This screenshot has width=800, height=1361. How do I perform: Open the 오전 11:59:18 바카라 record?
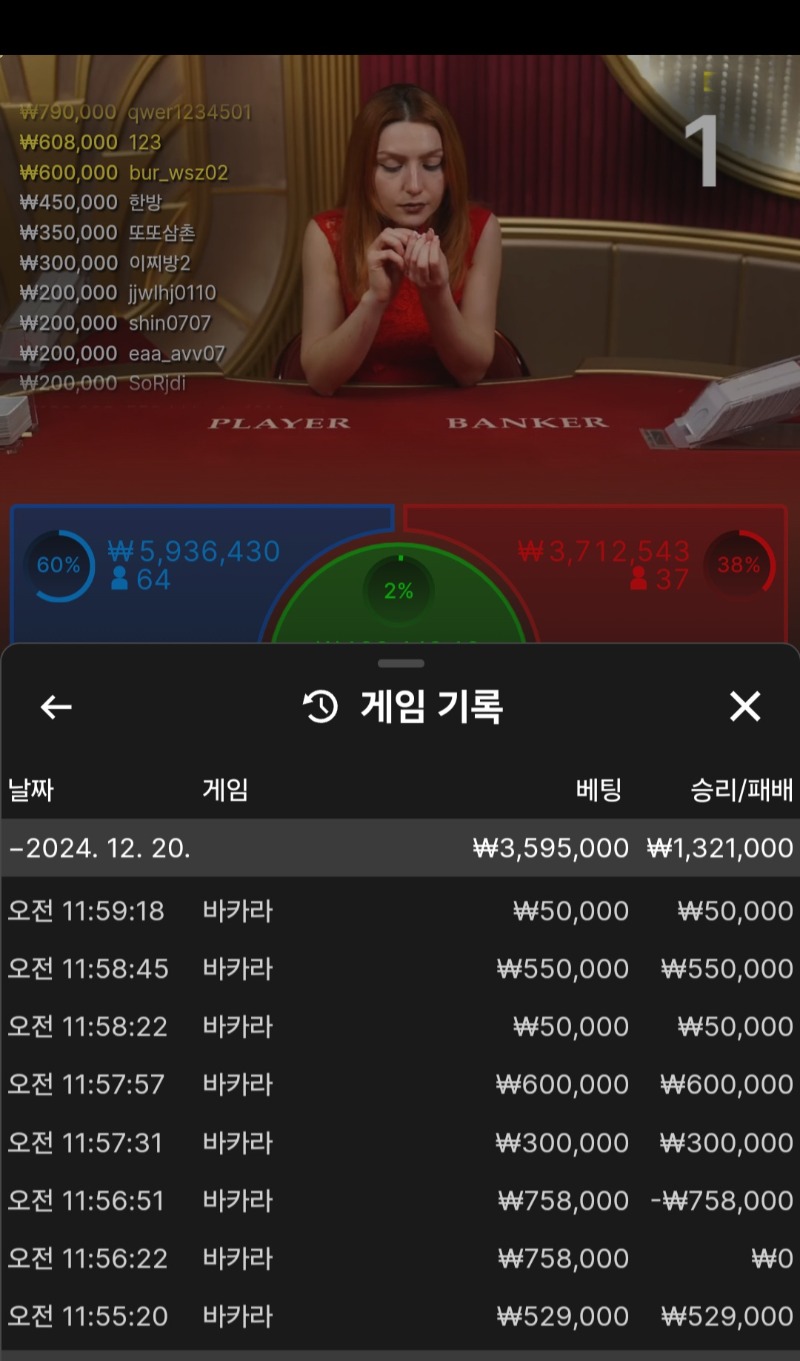tap(400, 911)
